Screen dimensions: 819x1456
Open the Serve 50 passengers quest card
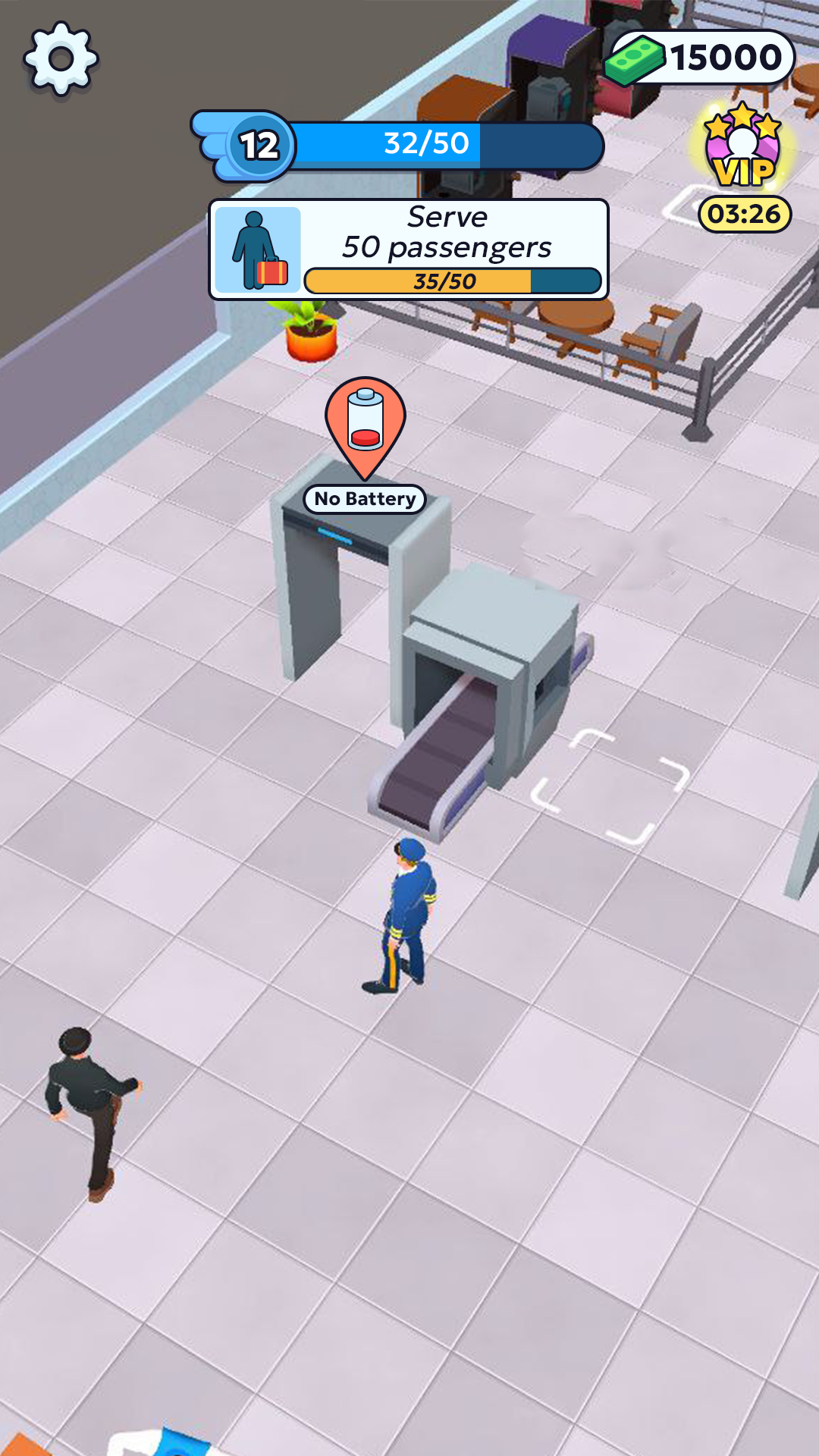coord(409,249)
